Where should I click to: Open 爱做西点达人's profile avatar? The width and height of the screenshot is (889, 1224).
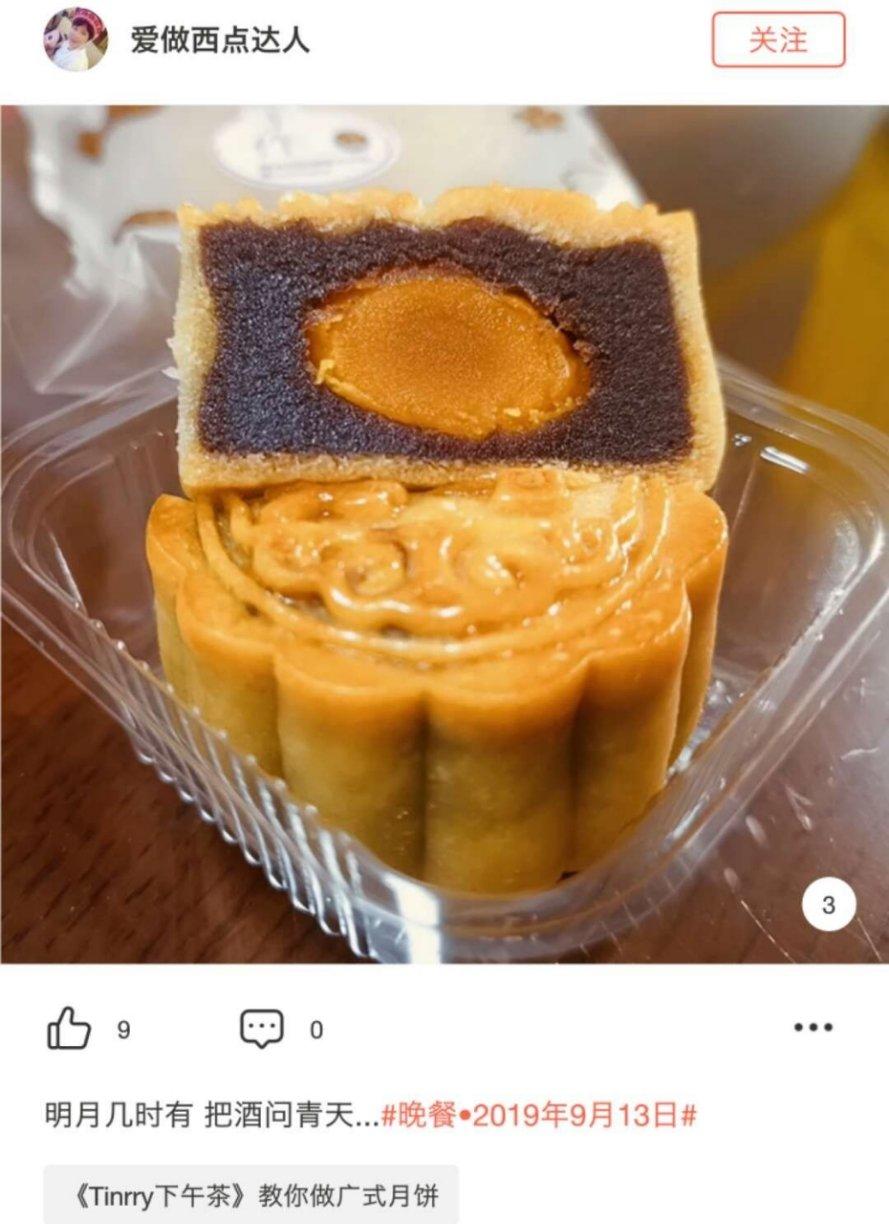click(x=75, y=40)
